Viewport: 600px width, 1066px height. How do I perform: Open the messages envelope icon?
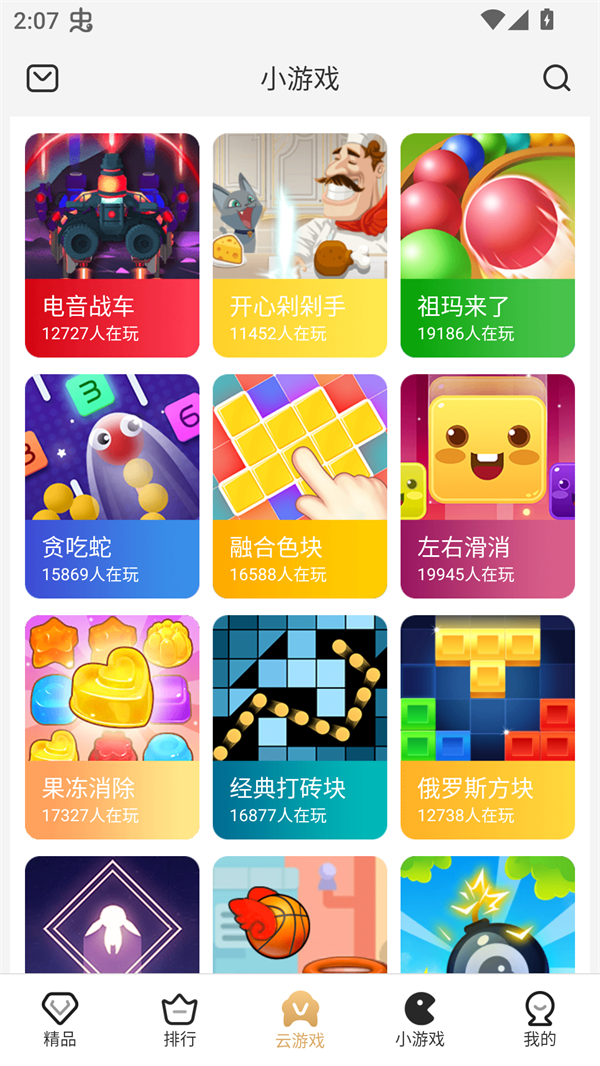coord(42,78)
